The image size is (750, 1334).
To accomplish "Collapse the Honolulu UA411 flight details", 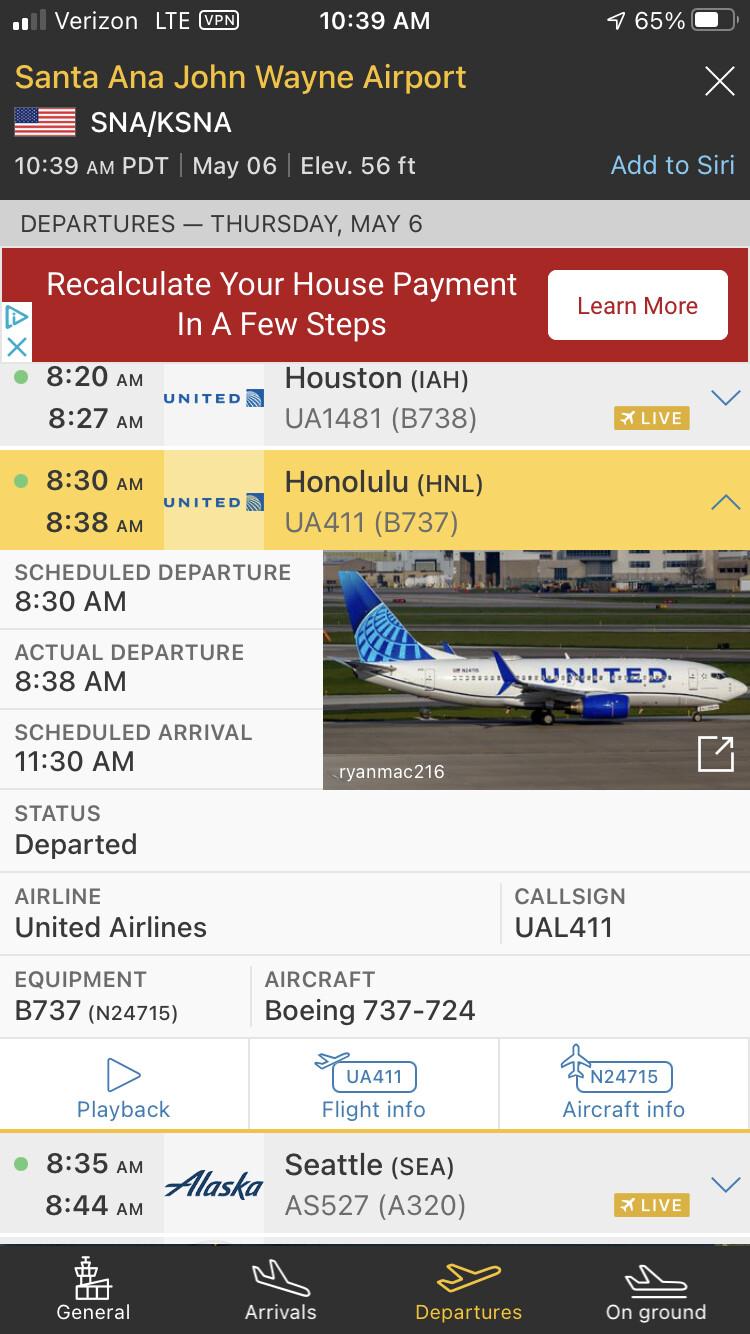I will [724, 502].
